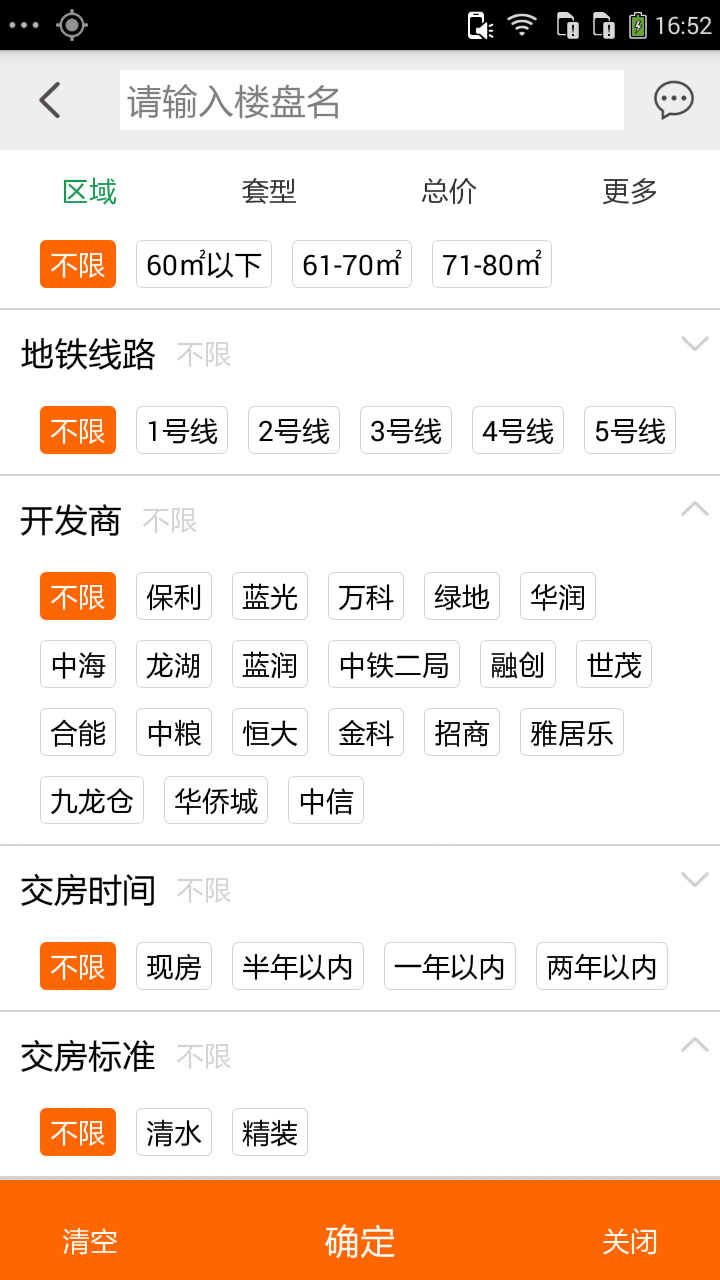The image size is (720, 1280).
Task: Click the 请输入楼盘名 search field
Action: click(x=372, y=100)
